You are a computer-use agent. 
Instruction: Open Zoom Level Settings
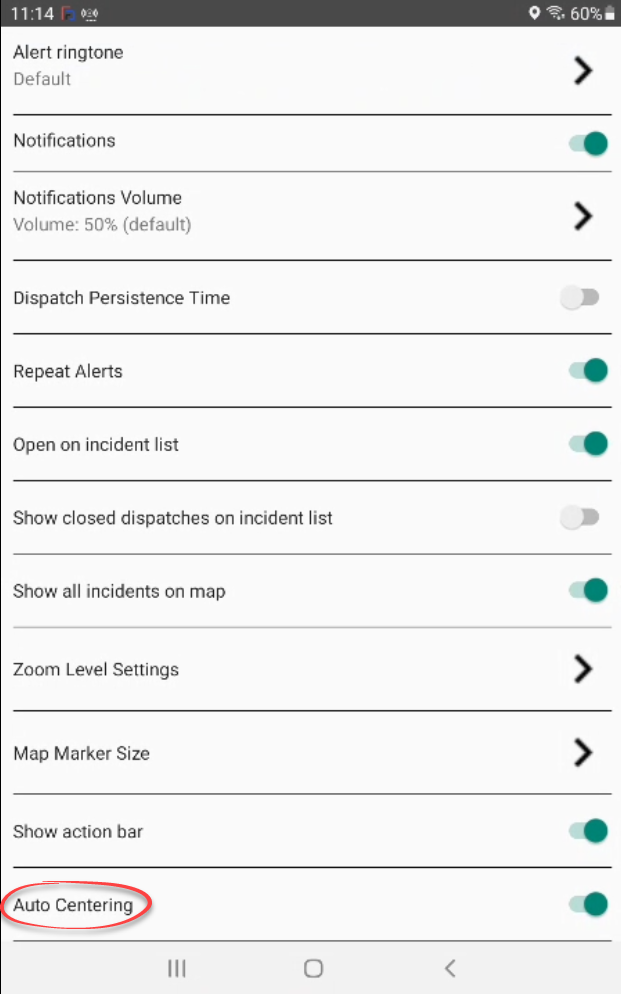312,669
